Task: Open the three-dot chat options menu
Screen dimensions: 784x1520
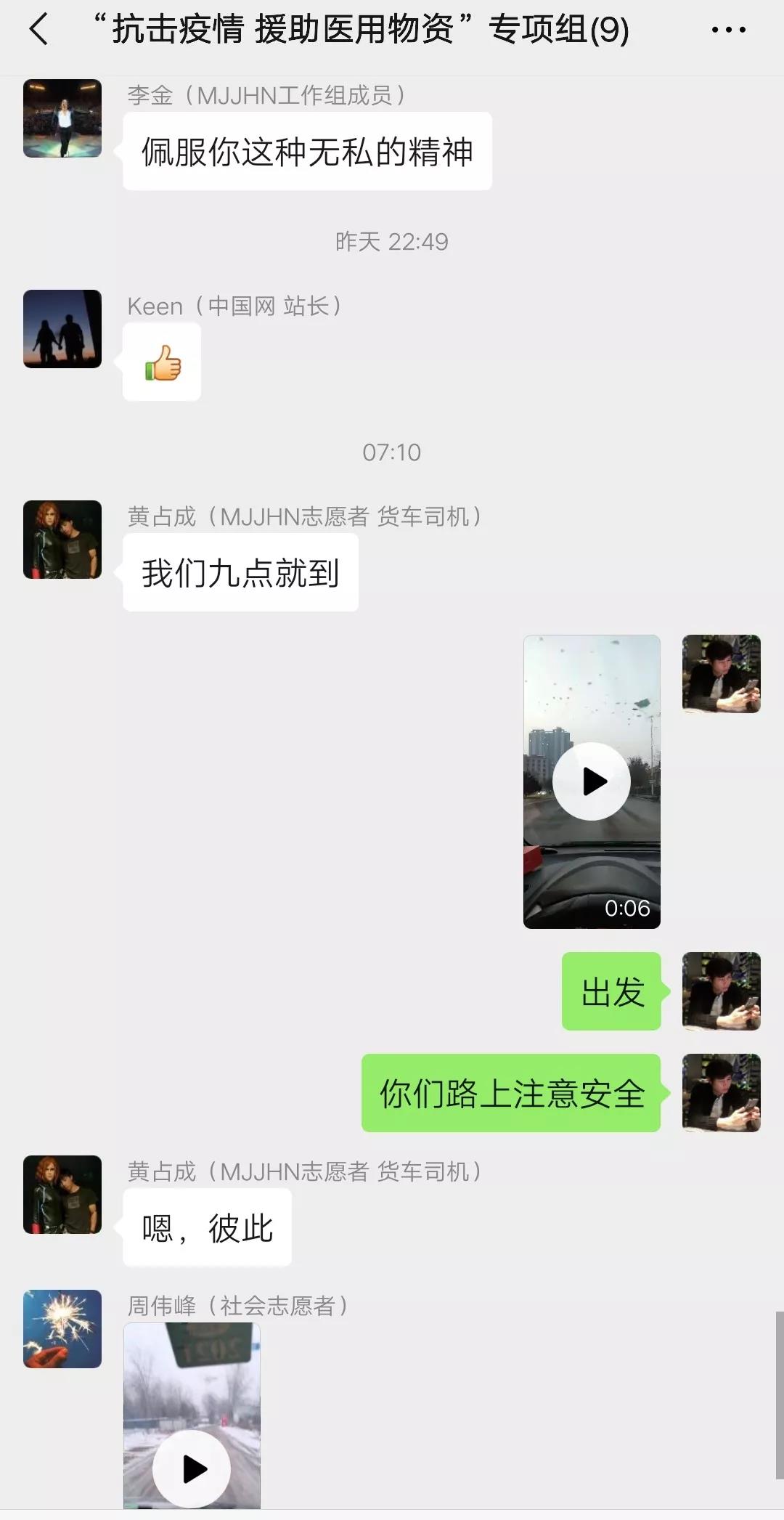Action: (728, 30)
